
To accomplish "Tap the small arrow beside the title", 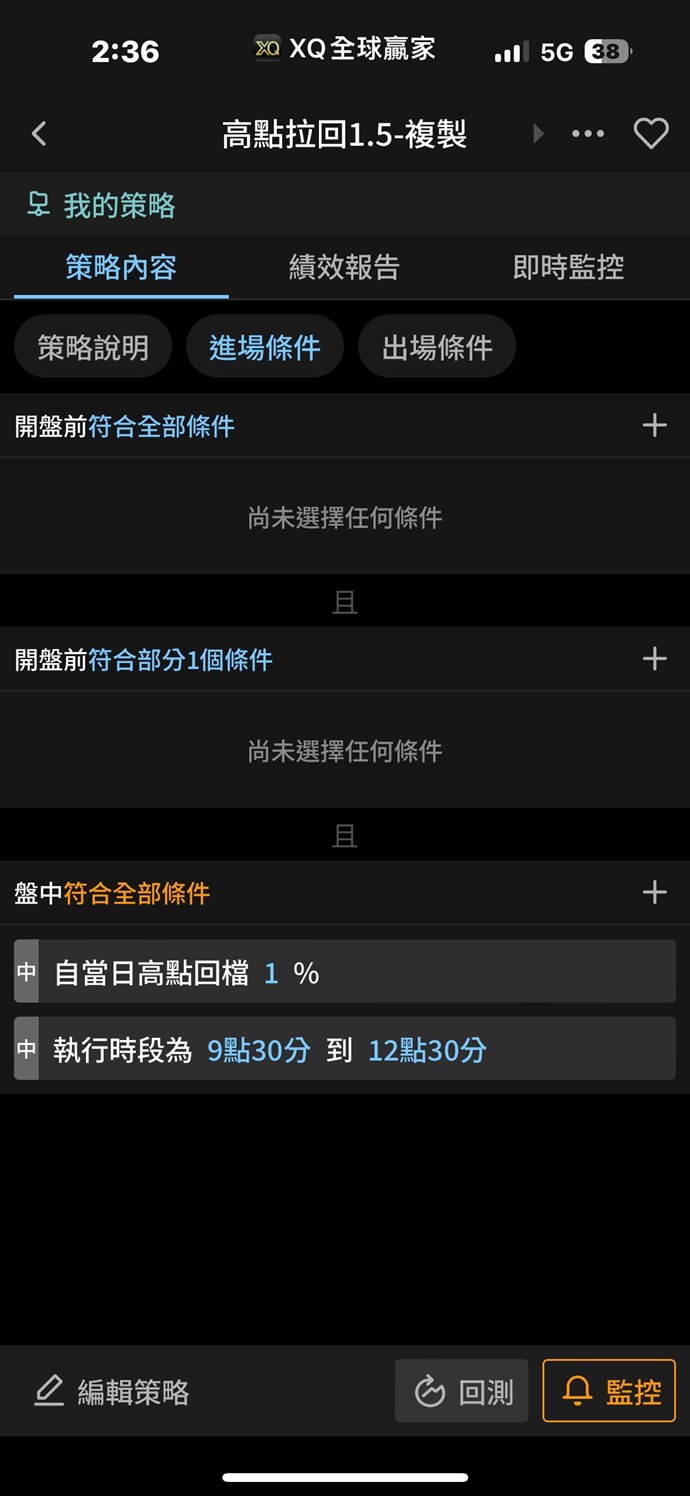I will tap(538, 134).
